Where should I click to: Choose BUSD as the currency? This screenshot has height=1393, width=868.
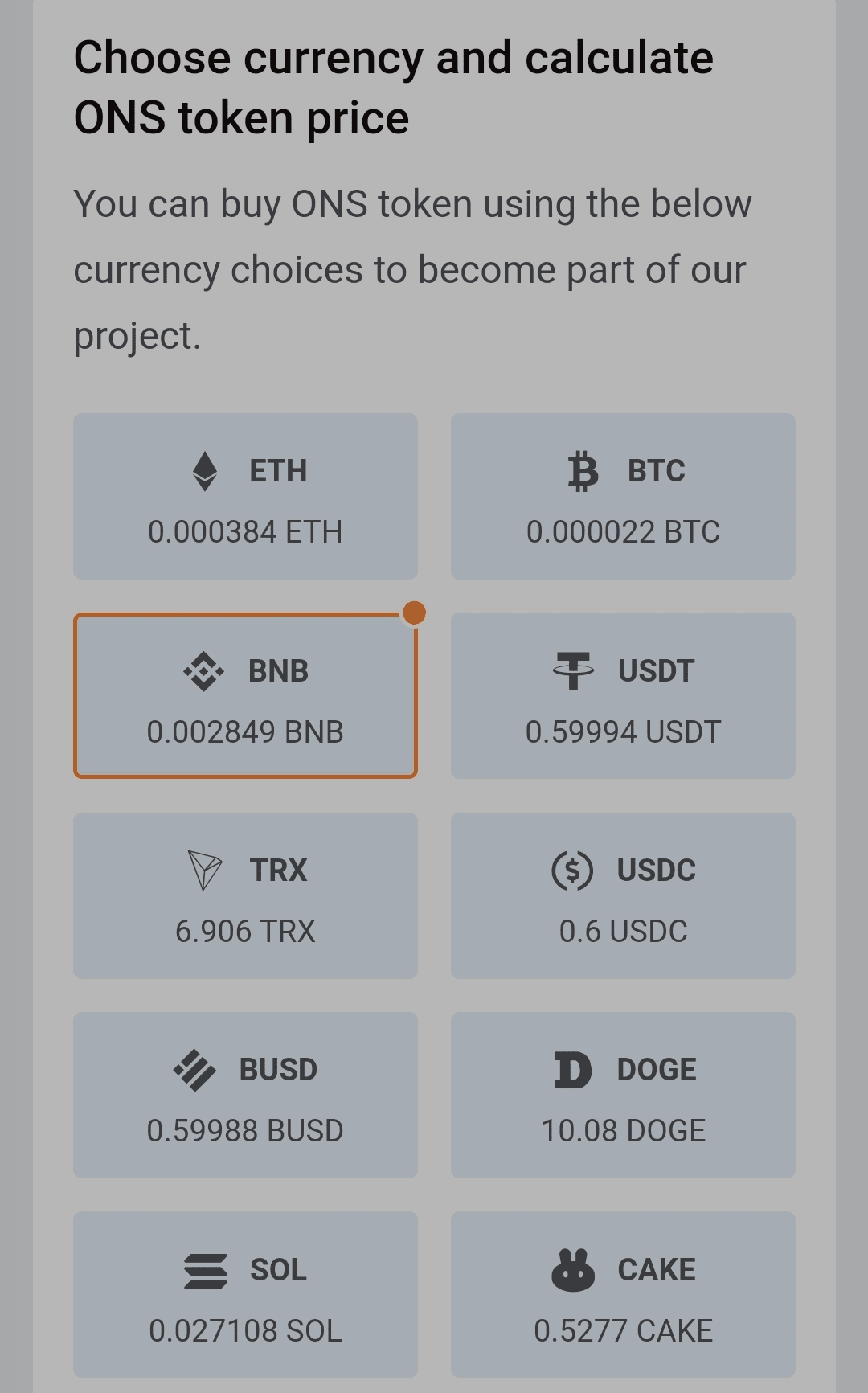pos(245,1095)
